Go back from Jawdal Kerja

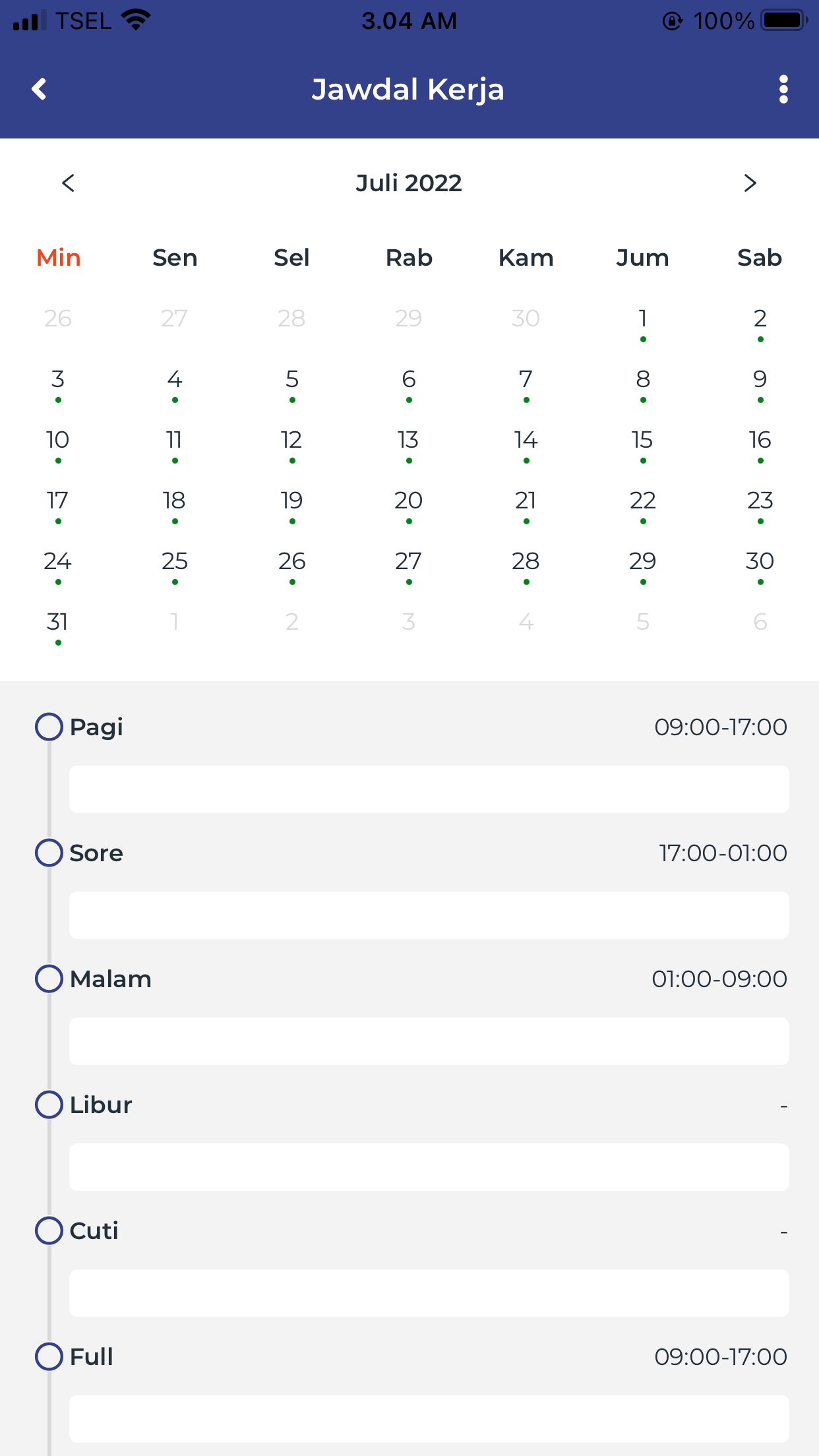coord(40,89)
